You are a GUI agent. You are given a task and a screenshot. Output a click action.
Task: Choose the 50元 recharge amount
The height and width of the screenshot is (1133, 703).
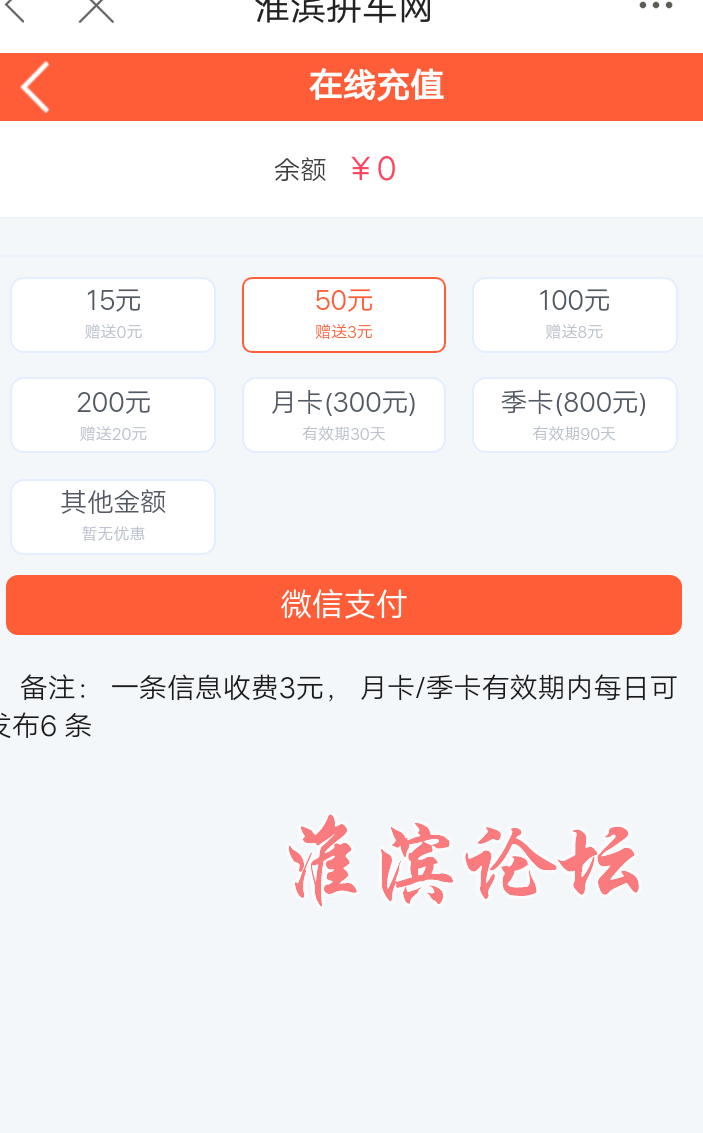pyautogui.click(x=344, y=315)
